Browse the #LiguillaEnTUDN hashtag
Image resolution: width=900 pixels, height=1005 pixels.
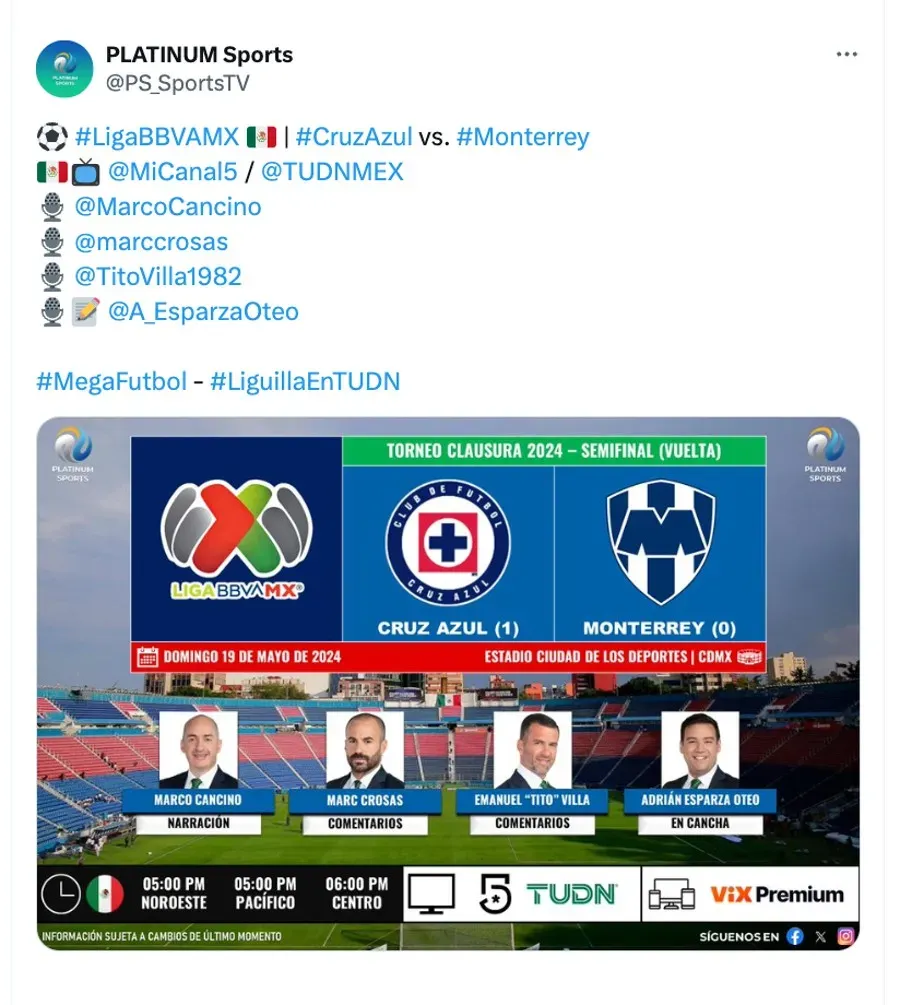point(305,381)
